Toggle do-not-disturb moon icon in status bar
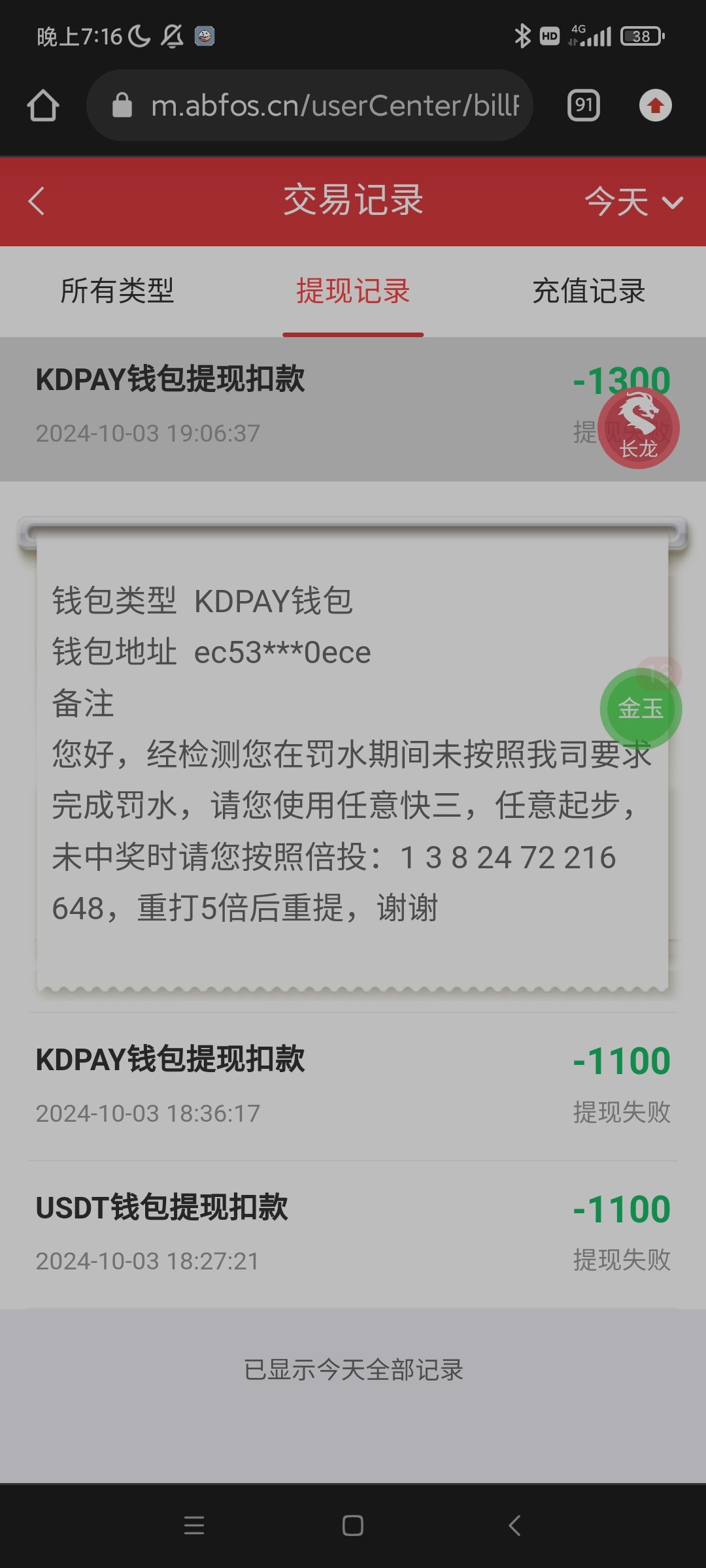Image resolution: width=706 pixels, height=1568 pixels. (x=137, y=36)
